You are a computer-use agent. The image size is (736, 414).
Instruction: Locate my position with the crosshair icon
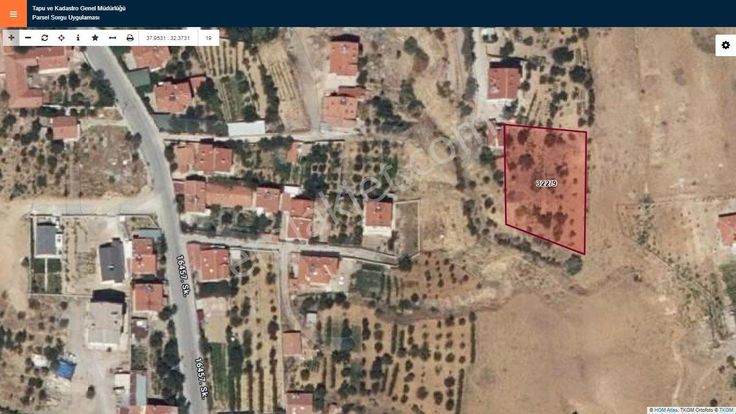click(62, 37)
